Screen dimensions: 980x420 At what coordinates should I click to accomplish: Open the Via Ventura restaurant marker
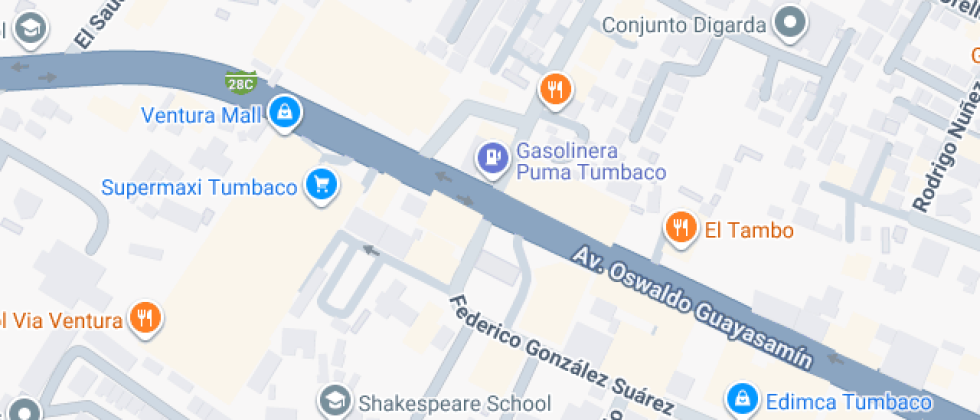tap(146, 319)
